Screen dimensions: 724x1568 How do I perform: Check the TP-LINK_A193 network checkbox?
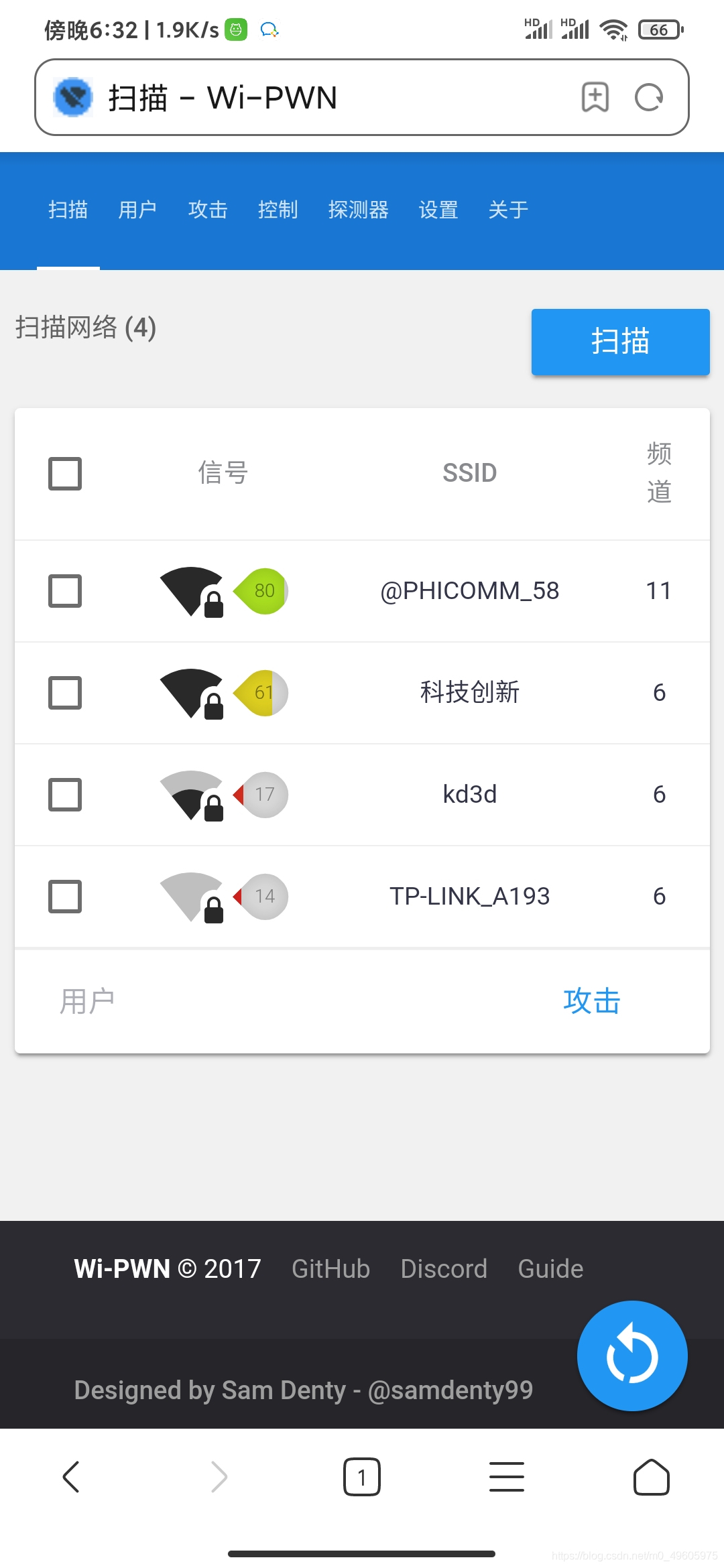(x=65, y=897)
